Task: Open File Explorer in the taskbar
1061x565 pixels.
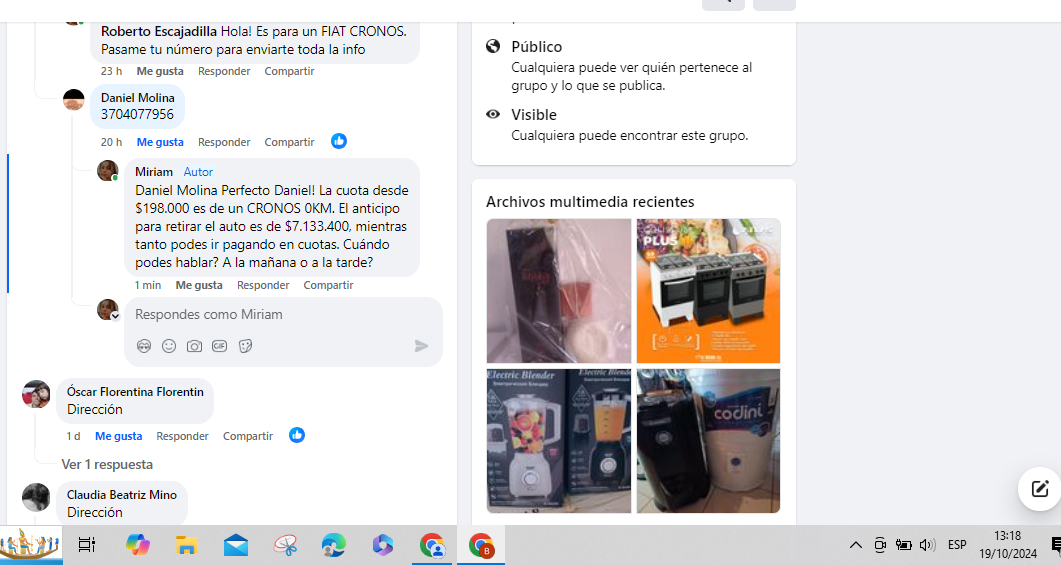Action: (x=186, y=545)
